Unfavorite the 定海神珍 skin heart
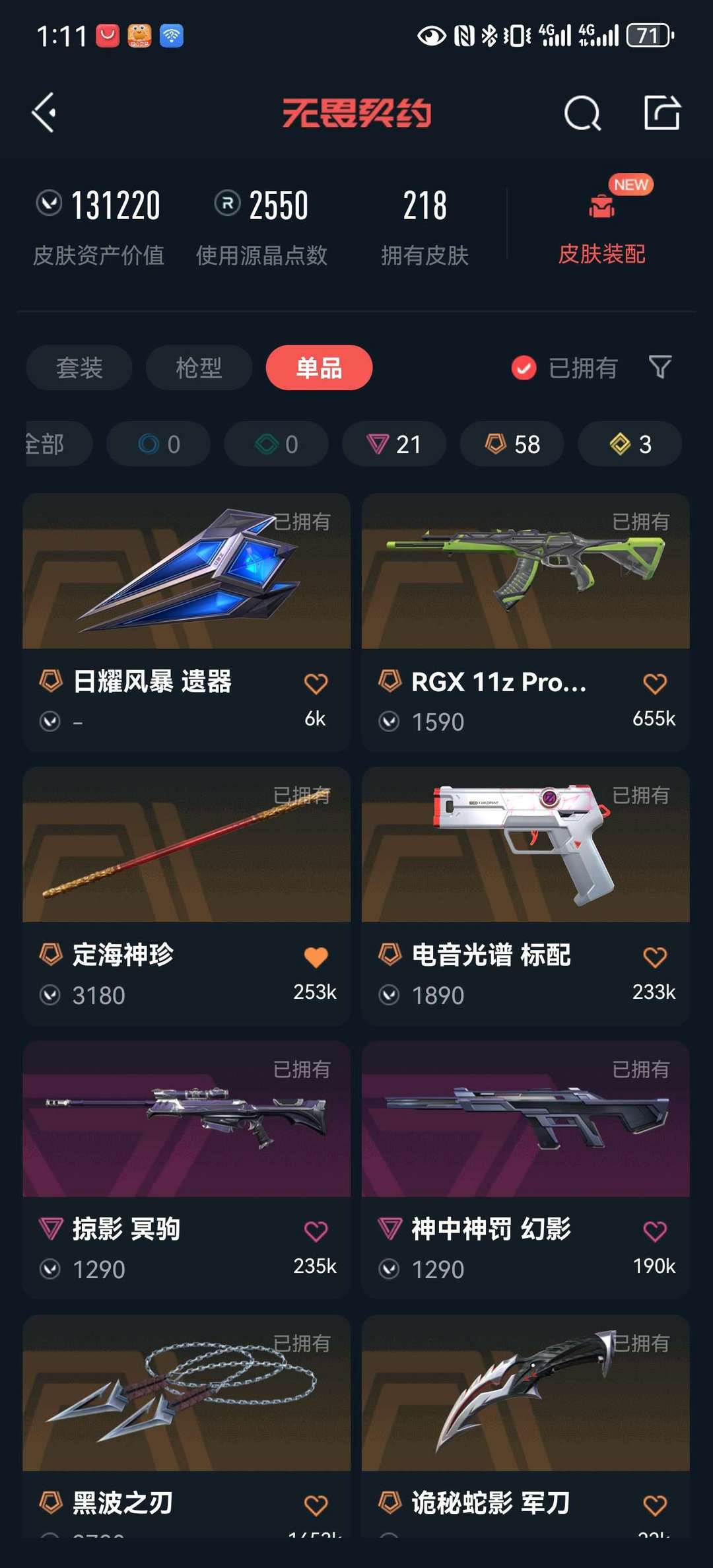 pos(316,957)
